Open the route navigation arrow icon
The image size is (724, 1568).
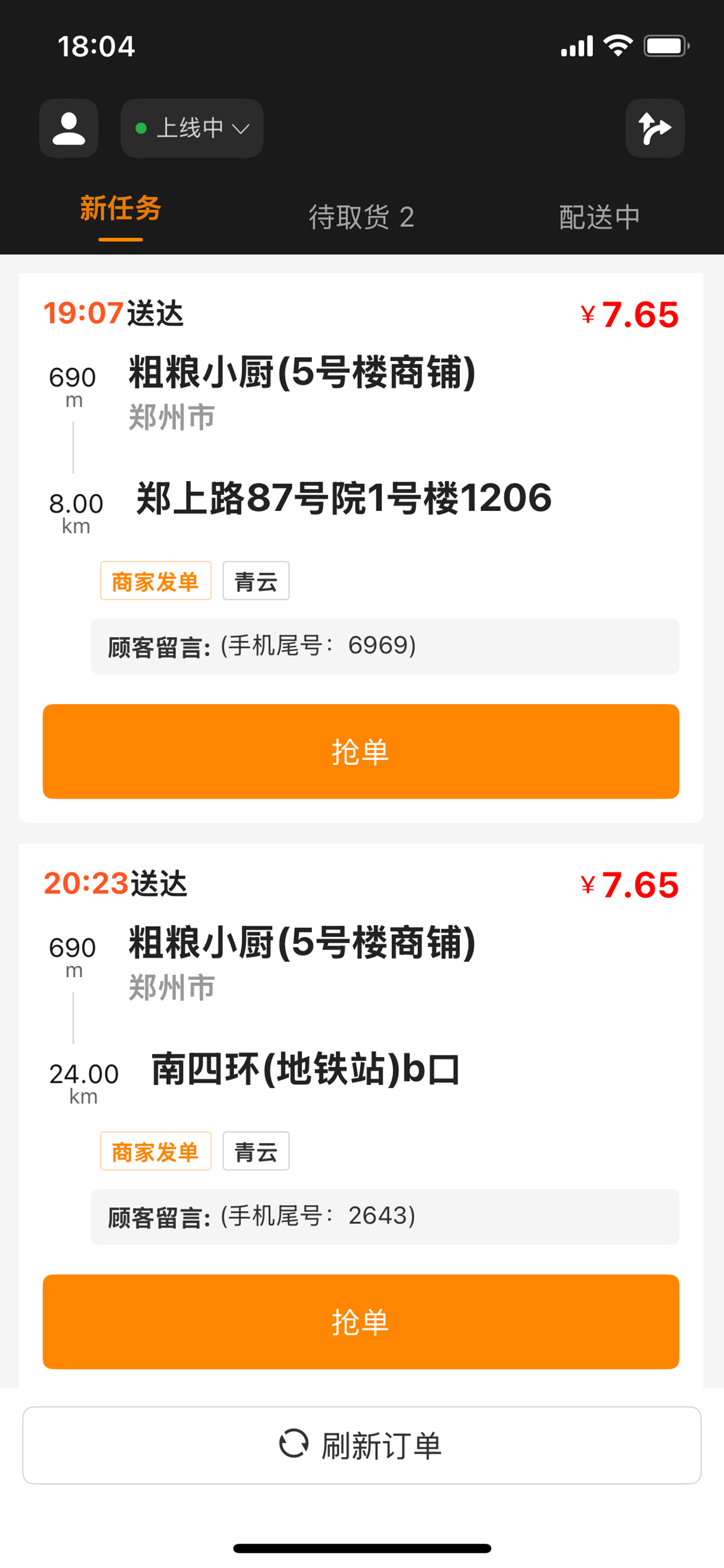(655, 128)
